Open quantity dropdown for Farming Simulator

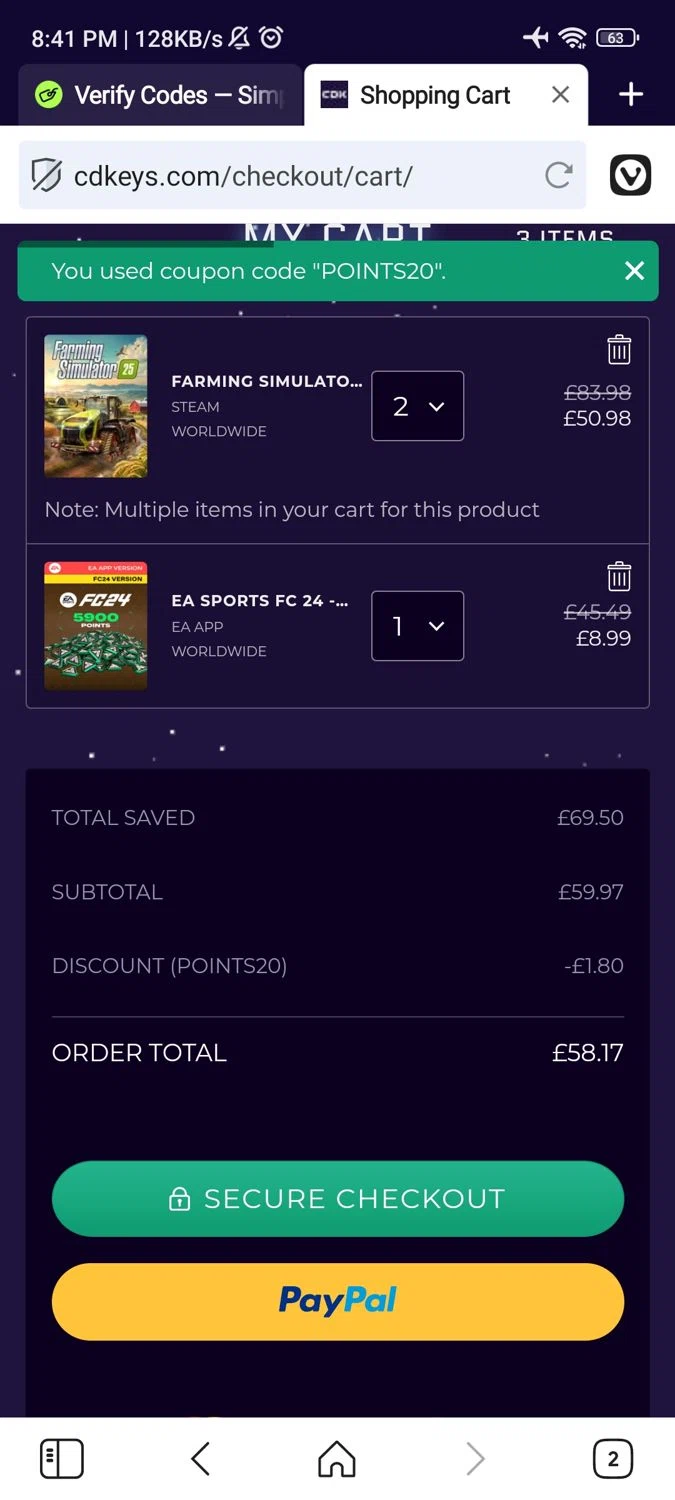click(x=417, y=406)
